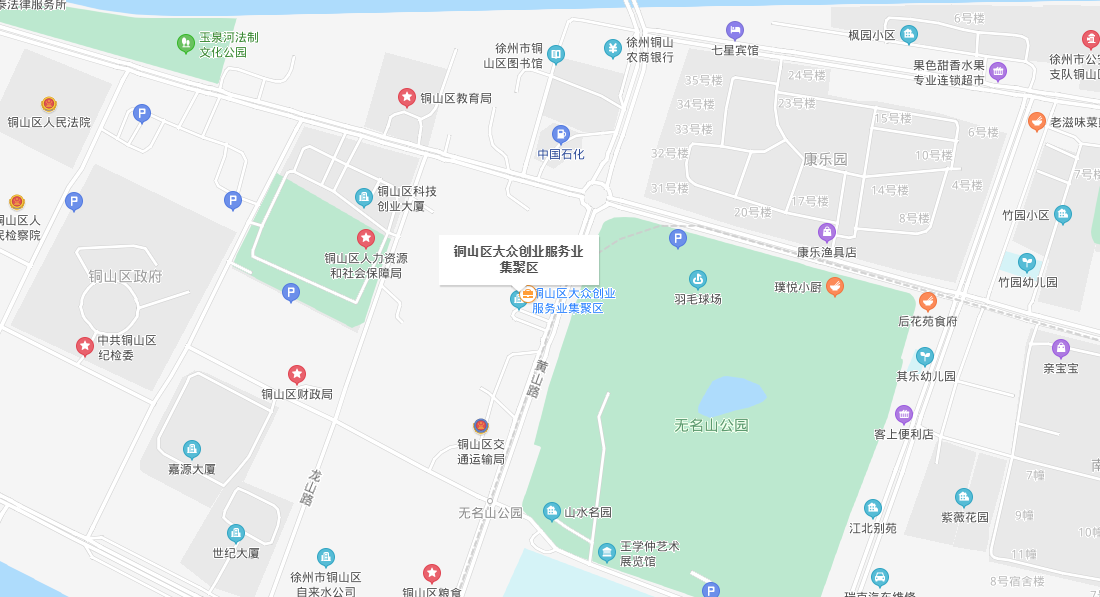Tap the 铜山区大众创业服务业集聚区 info callout
This screenshot has height=597, width=1100.
[518, 260]
